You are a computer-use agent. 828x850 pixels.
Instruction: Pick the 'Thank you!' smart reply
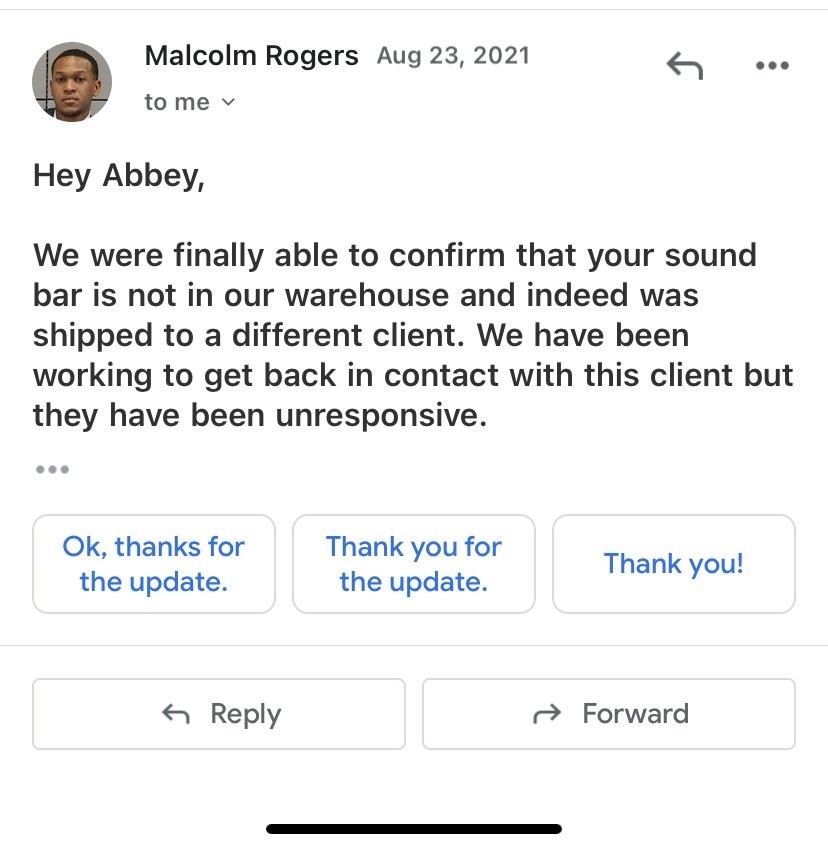click(x=673, y=564)
